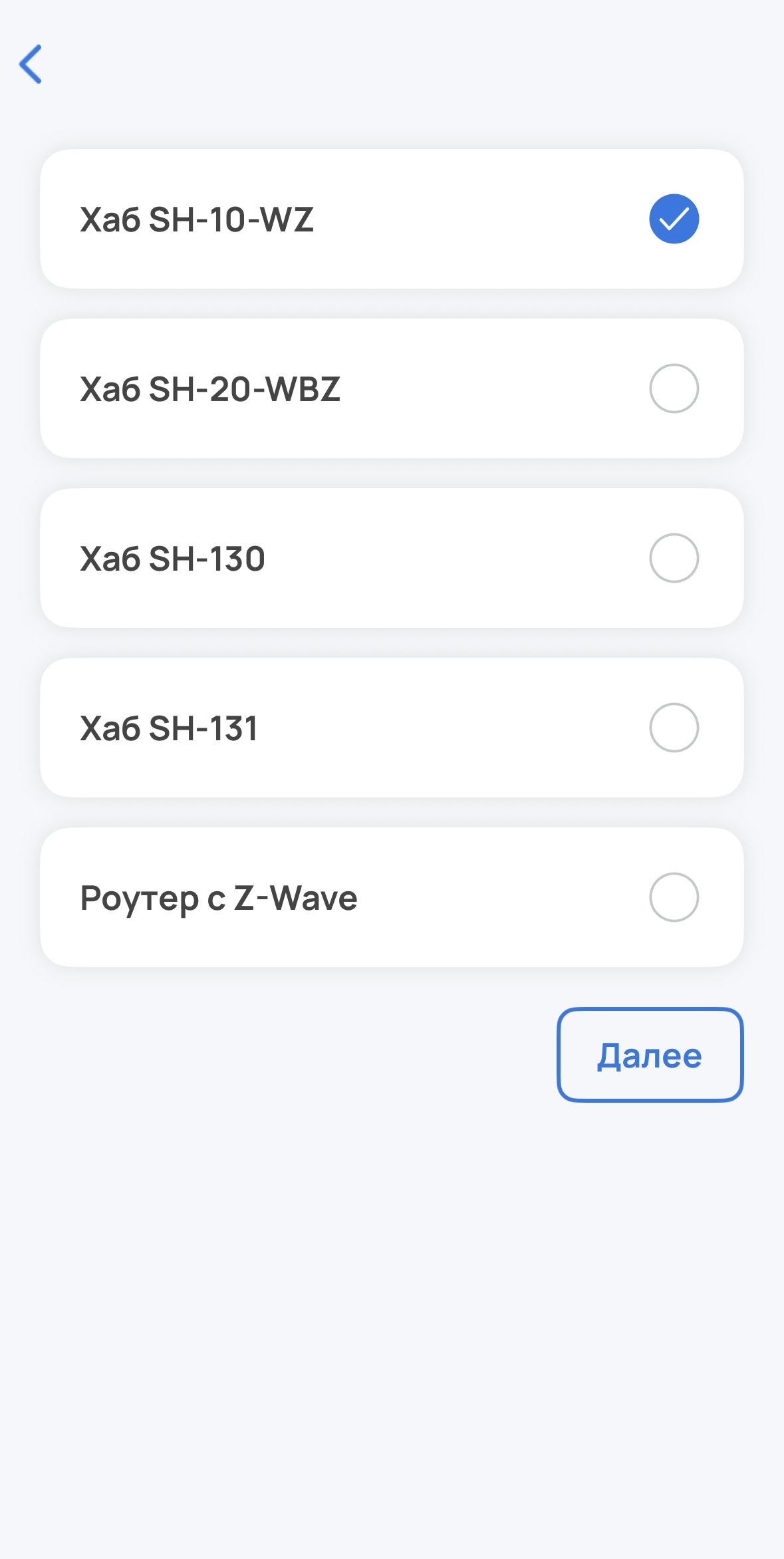Tap the Далее button to continue
The width and height of the screenshot is (784, 1559).
point(650,1055)
